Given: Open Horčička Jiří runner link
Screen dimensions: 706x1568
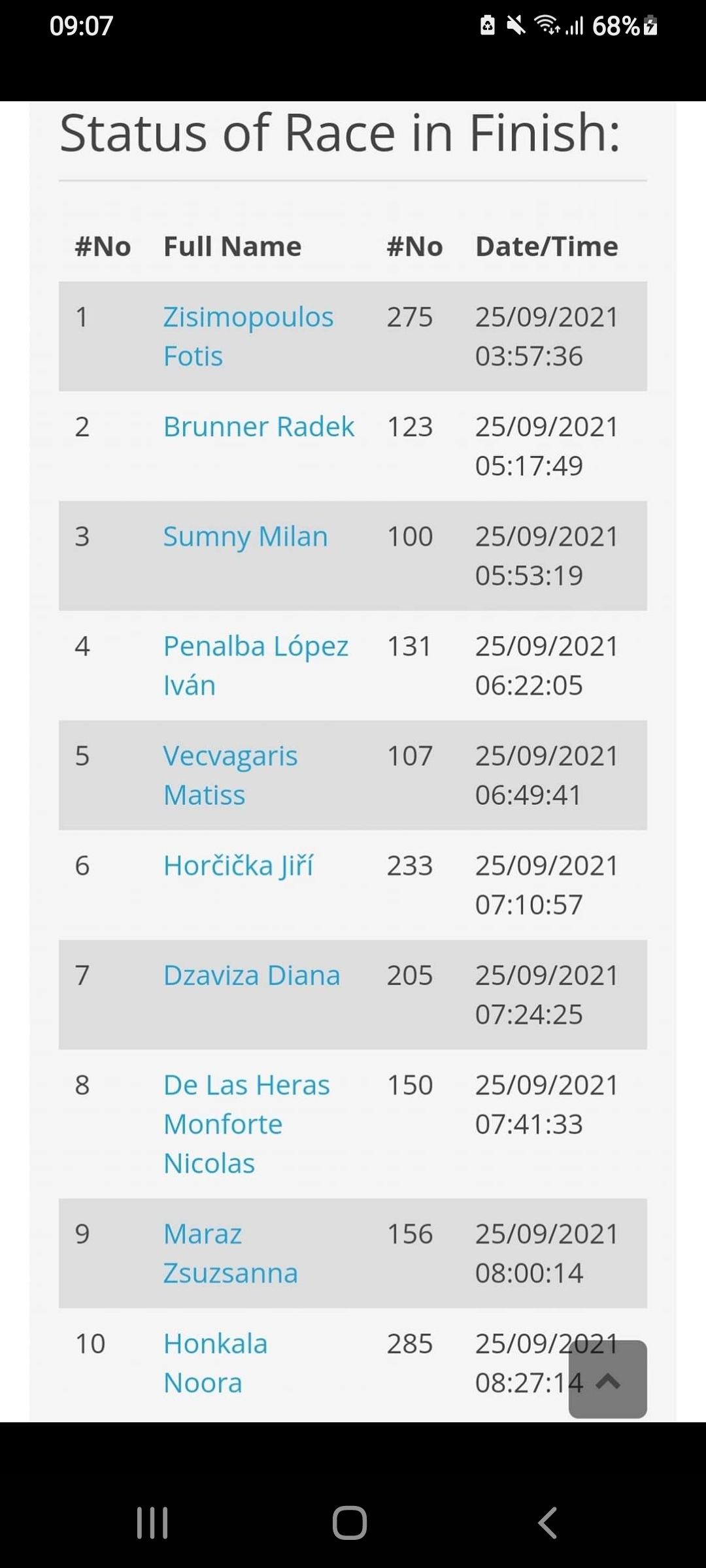Looking at the screenshot, I should [238, 866].
